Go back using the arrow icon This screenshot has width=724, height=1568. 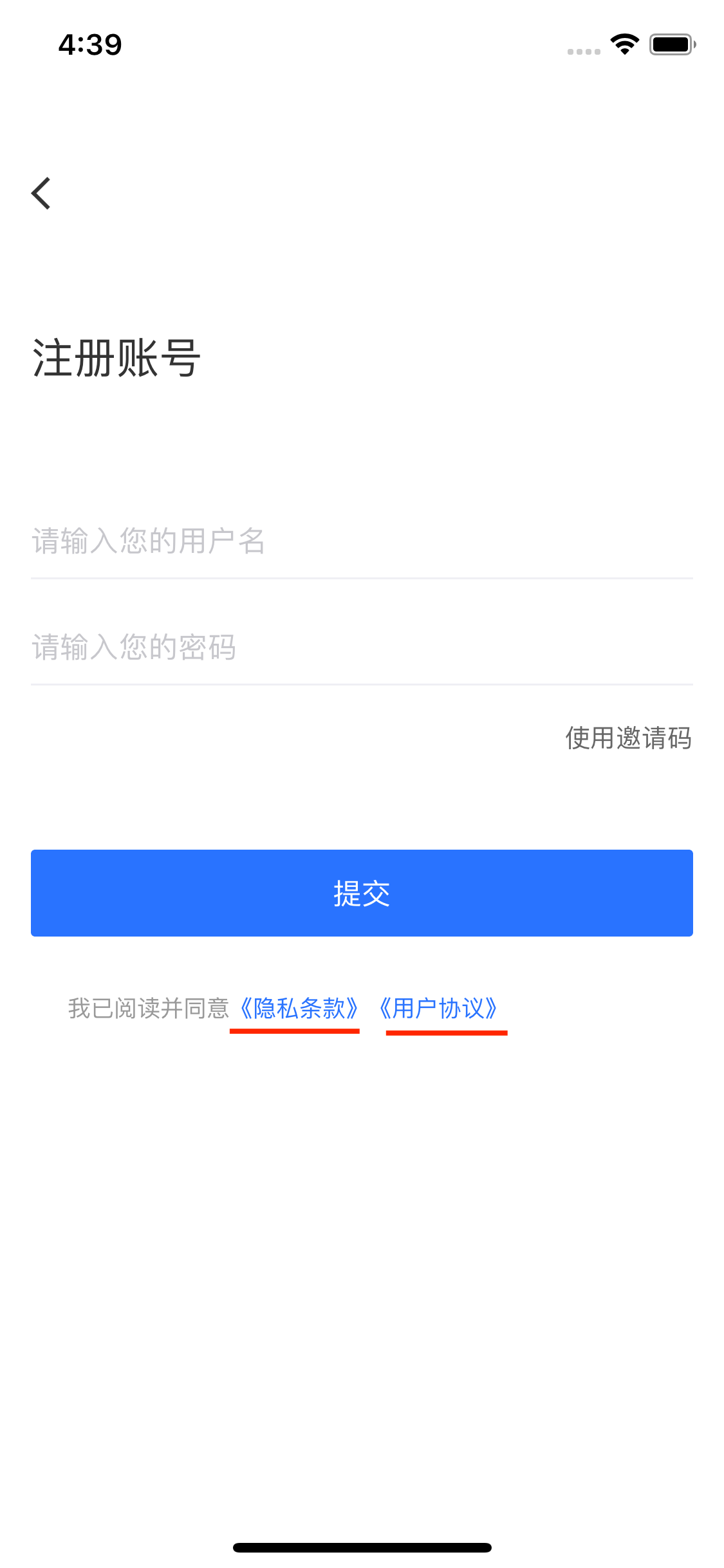pos(41,193)
